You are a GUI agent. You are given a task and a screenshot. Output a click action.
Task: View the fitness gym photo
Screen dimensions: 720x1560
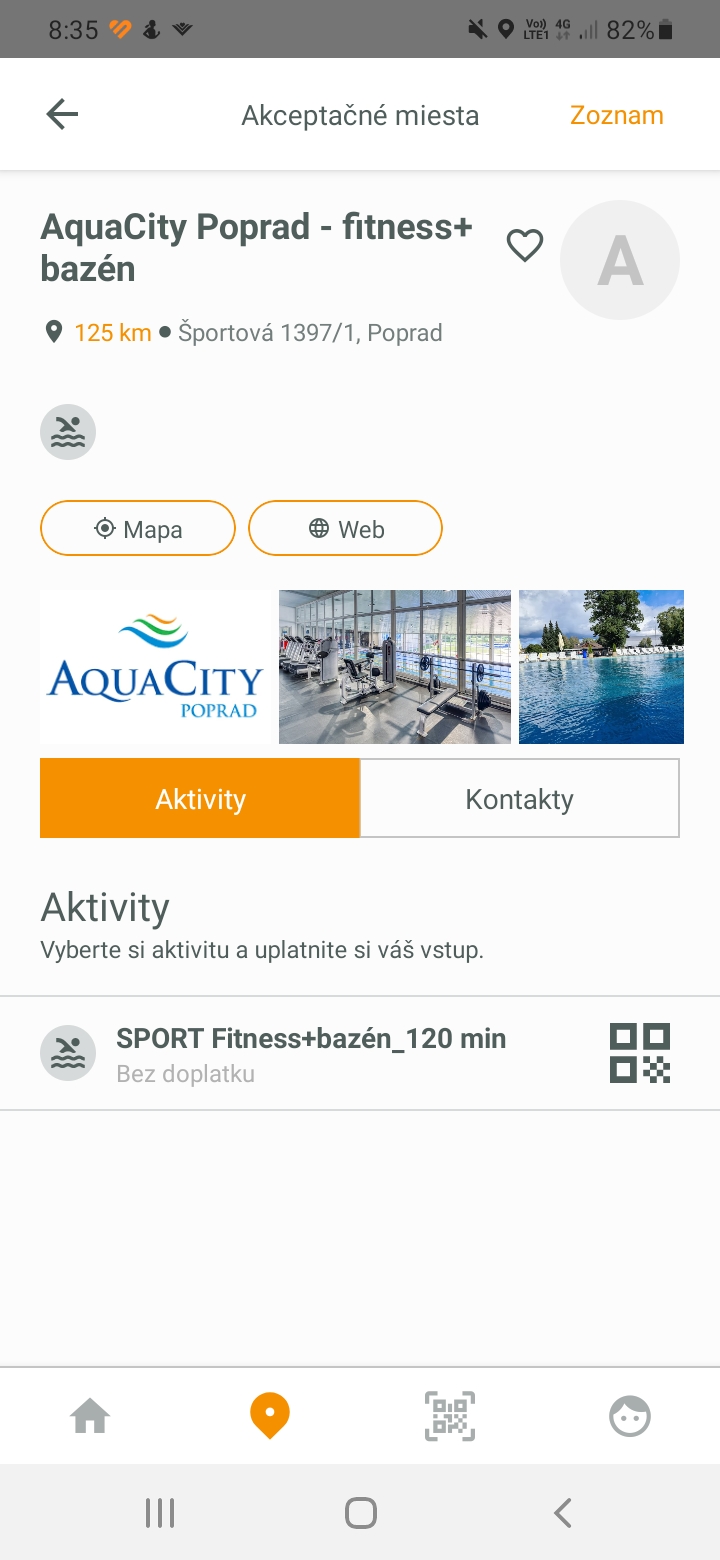point(395,667)
